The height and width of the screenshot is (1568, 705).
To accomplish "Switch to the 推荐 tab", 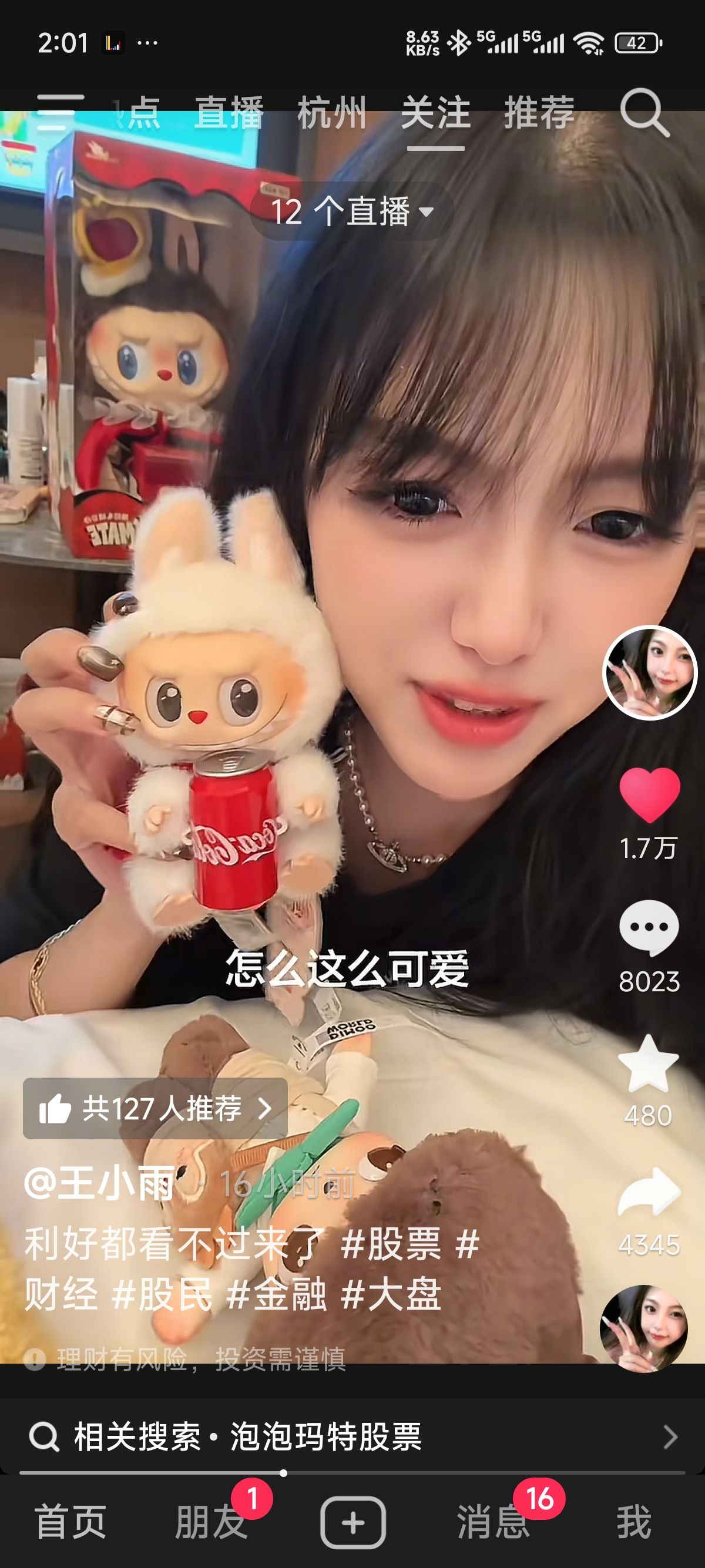I will (539, 114).
